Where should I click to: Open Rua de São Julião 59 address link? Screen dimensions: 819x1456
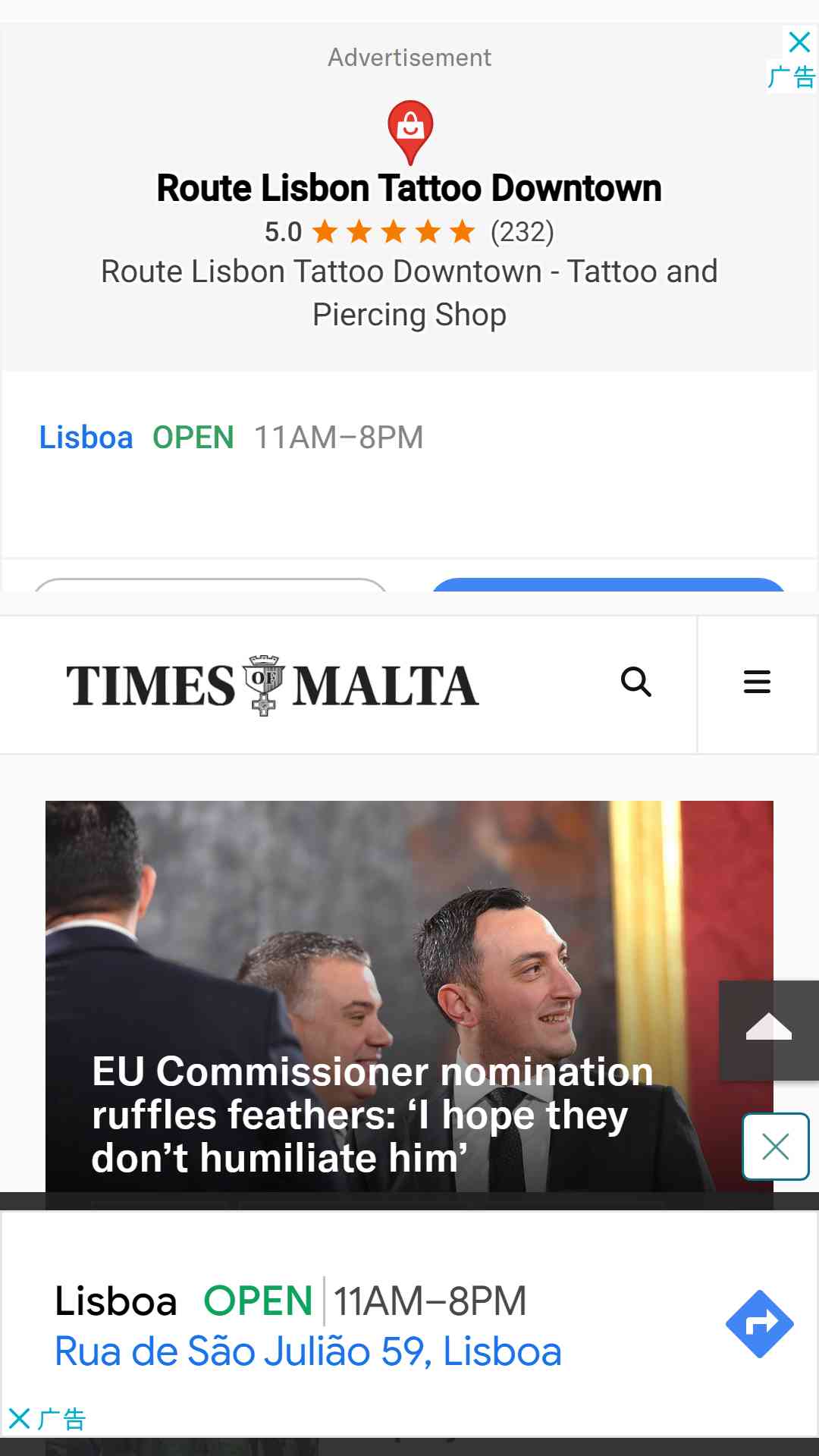pos(308,1352)
